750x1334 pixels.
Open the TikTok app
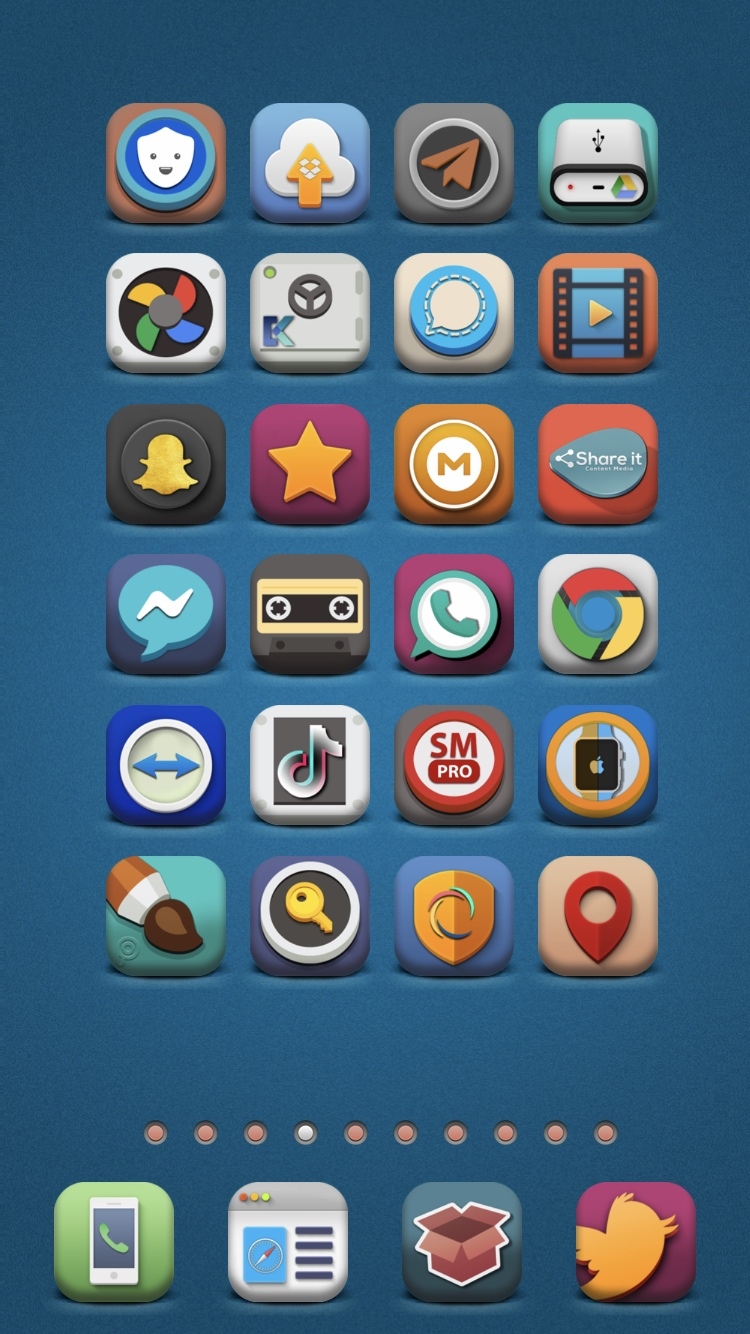pos(310,765)
